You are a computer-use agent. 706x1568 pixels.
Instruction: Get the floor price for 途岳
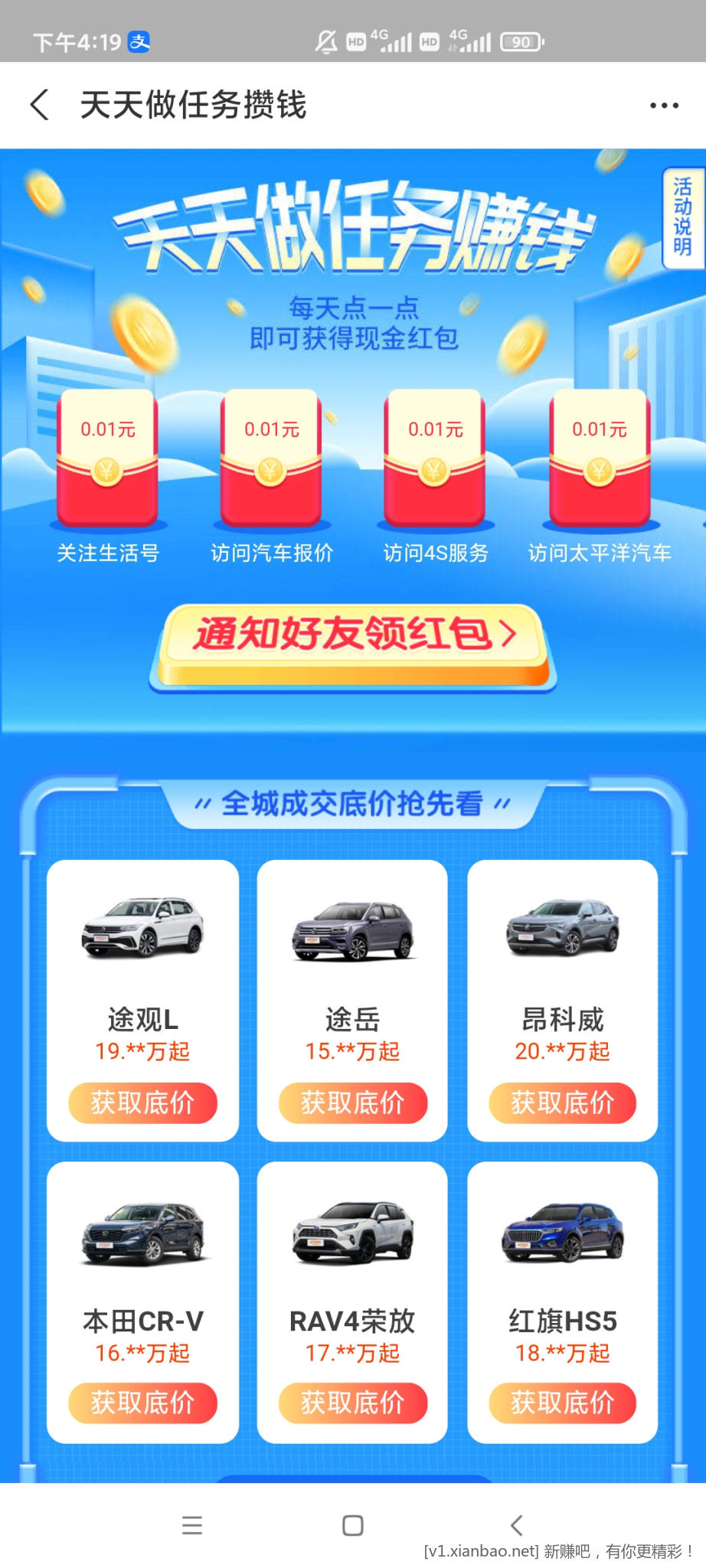click(x=352, y=1102)
